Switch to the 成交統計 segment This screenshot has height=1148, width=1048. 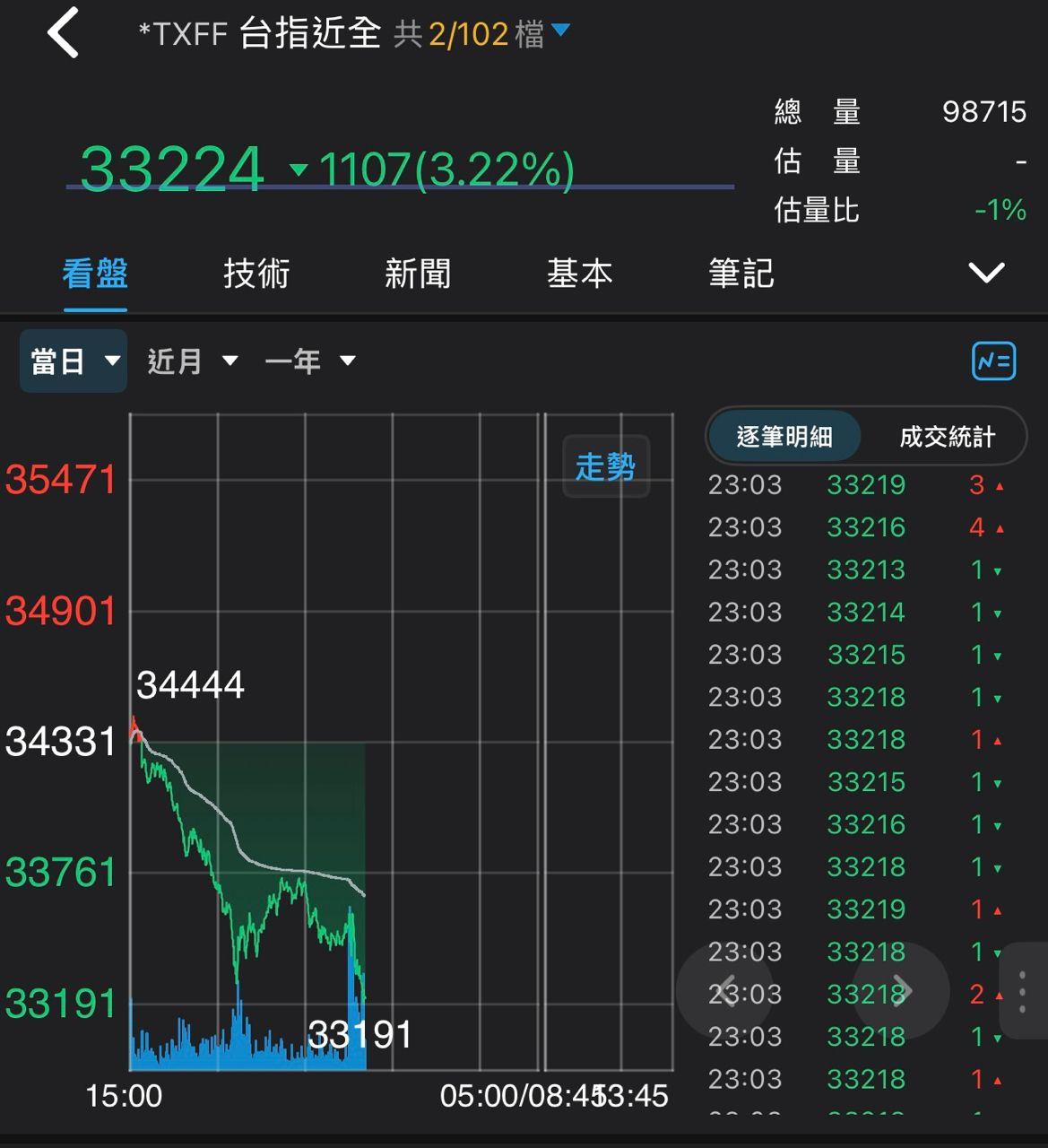(x=947, y=437)
